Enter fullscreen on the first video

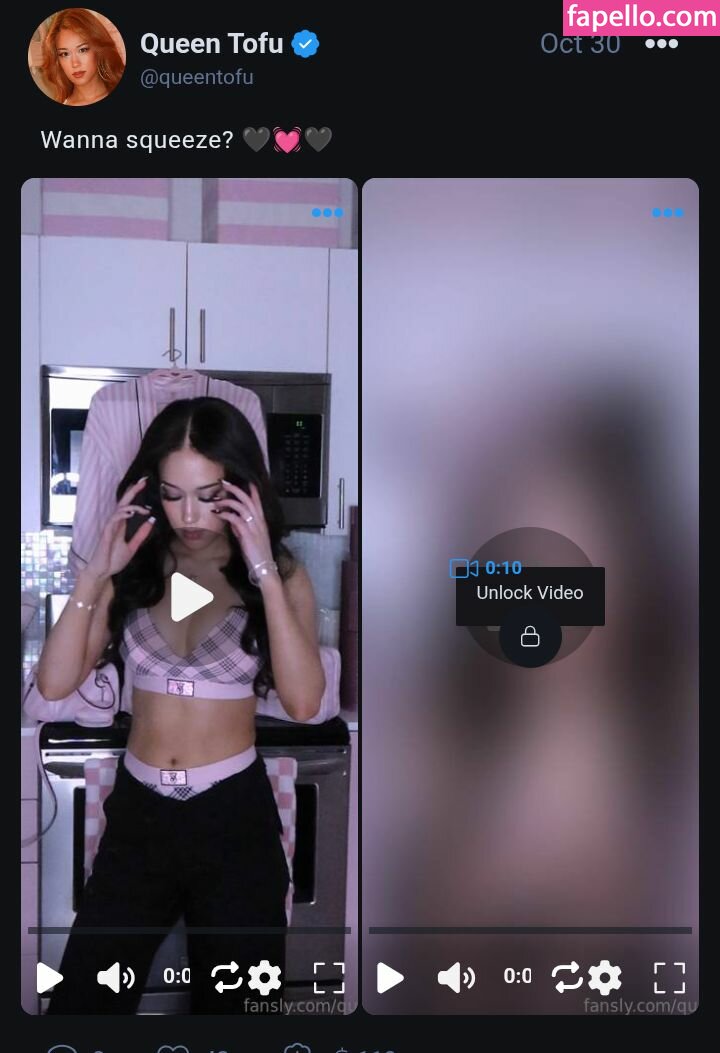point(329,977)
